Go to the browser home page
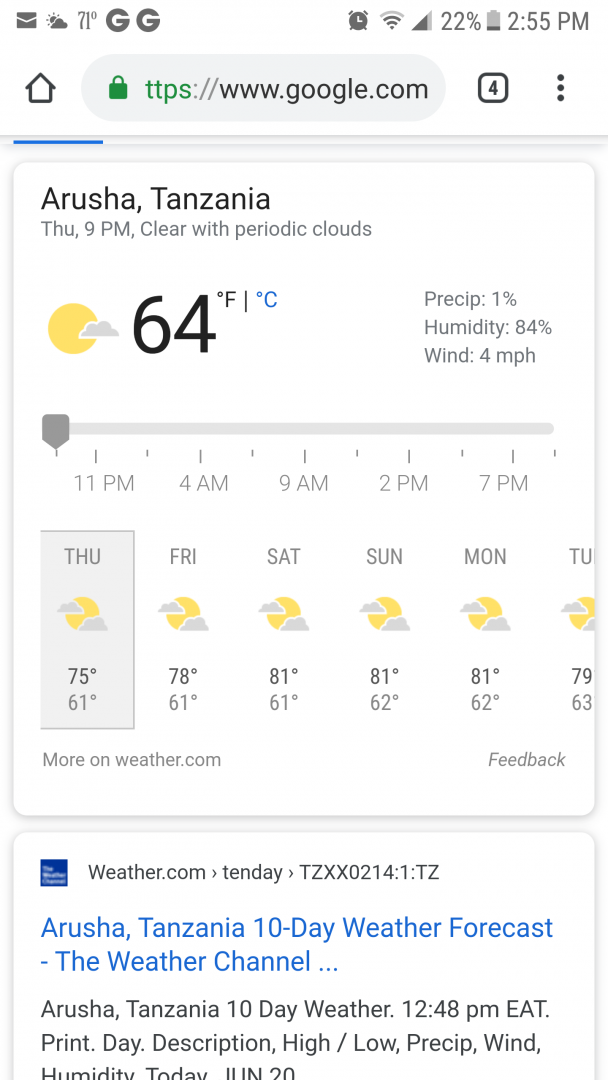608x1080 pixels. [41, 89]
